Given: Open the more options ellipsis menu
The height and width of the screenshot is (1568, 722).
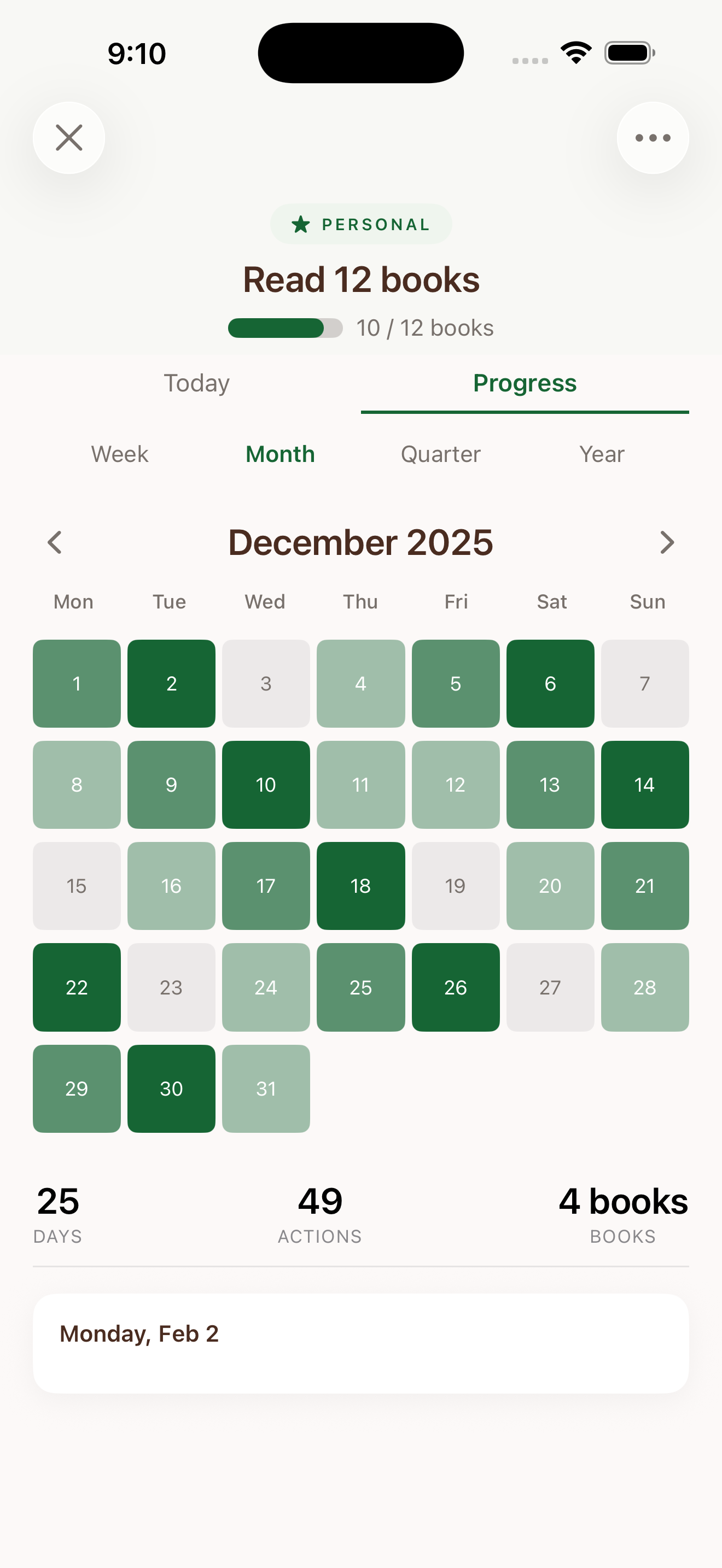Looking at the screenshot, I should point(652,138).
